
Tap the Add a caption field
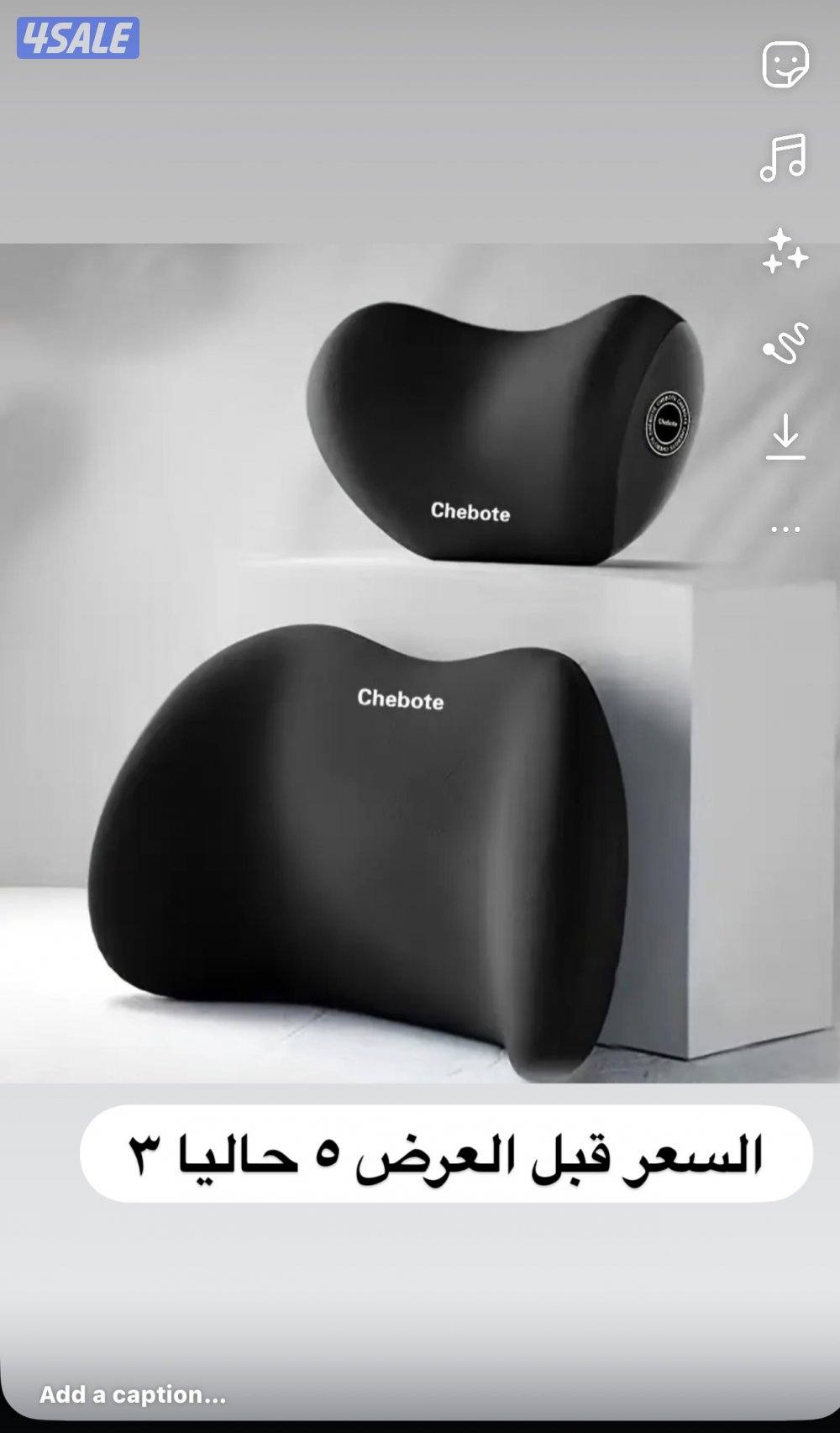click(x=133, y=1393)
